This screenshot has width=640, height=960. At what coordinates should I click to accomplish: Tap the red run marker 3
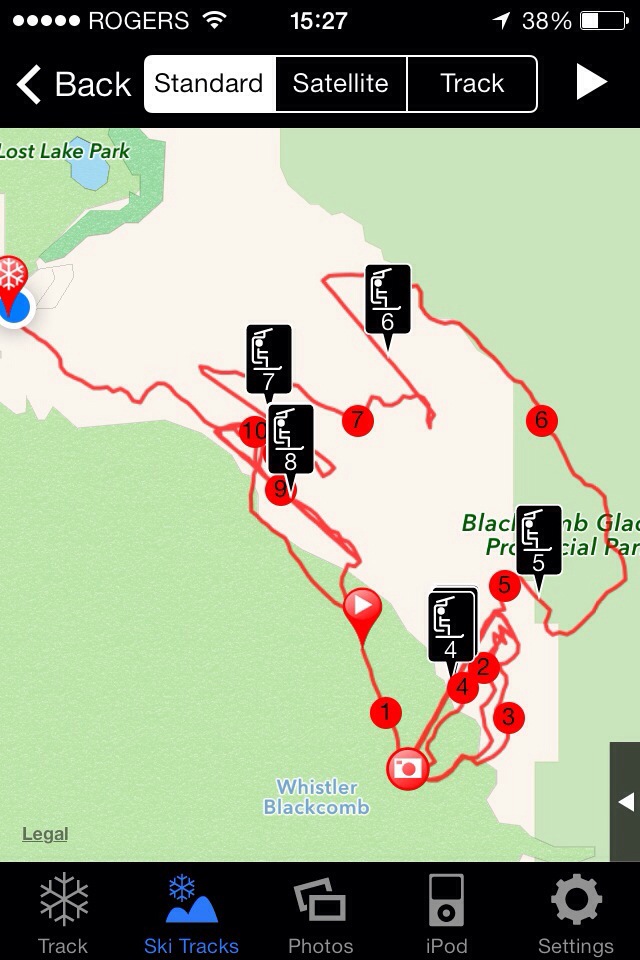[508, 716]
